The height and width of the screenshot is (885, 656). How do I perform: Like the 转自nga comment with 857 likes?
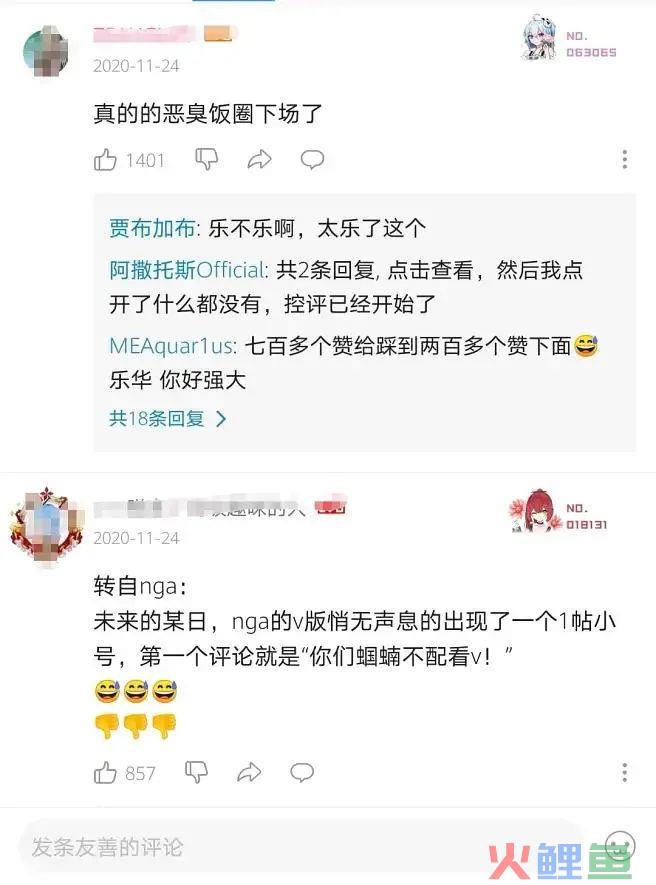pos(106,772)
